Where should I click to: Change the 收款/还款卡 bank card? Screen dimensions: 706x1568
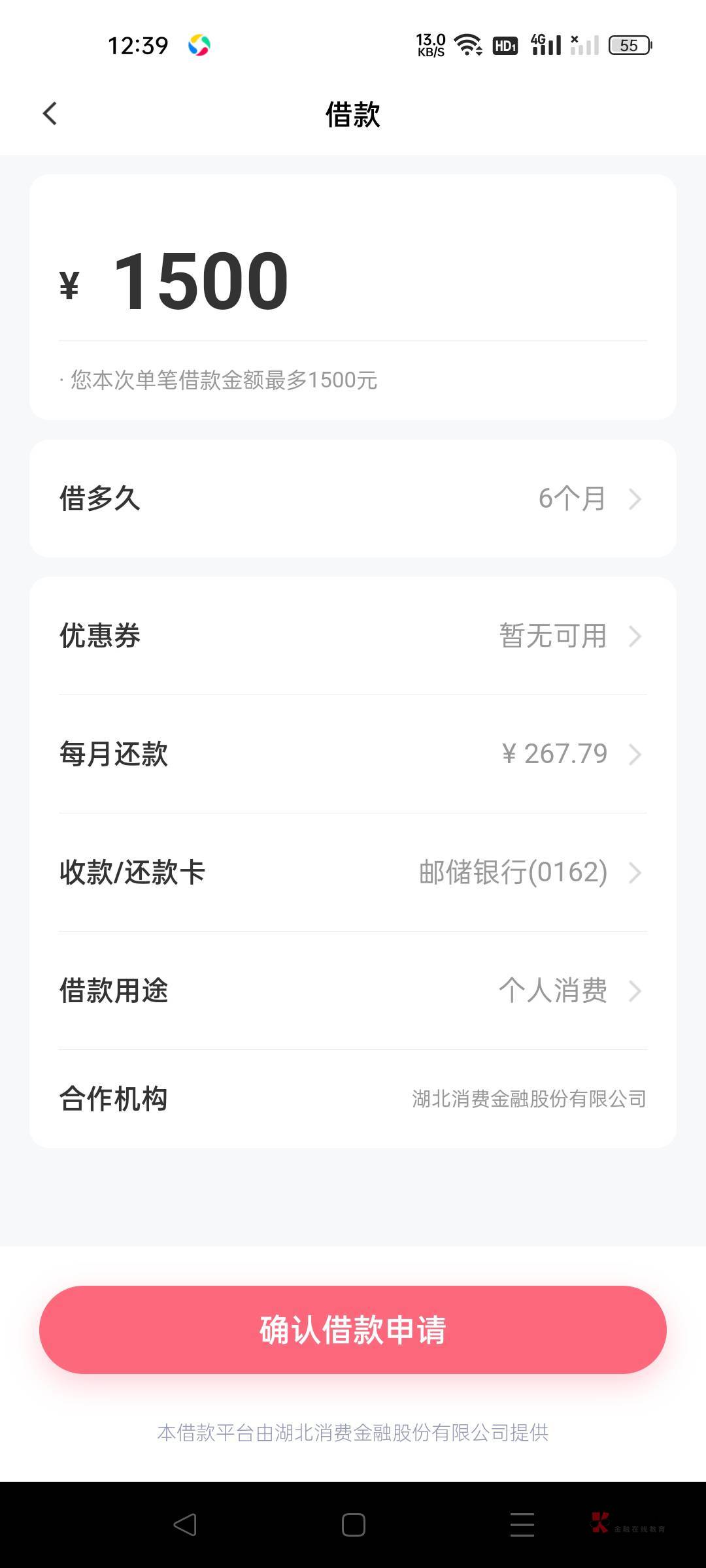[353, 872]
